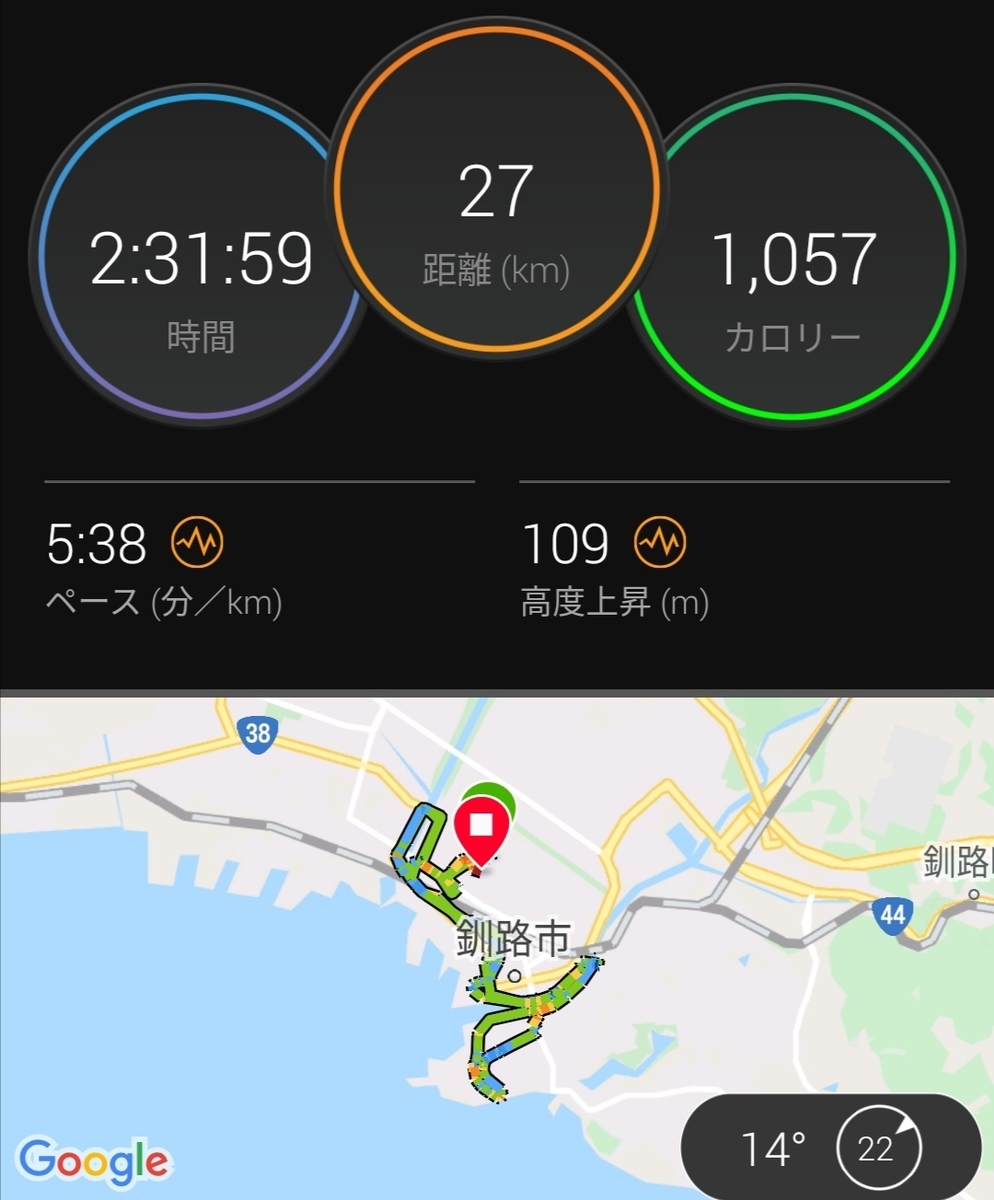Open the pace chart icon beside 5:38
The height and width of the screenshot is (1200, 994).
197,544
